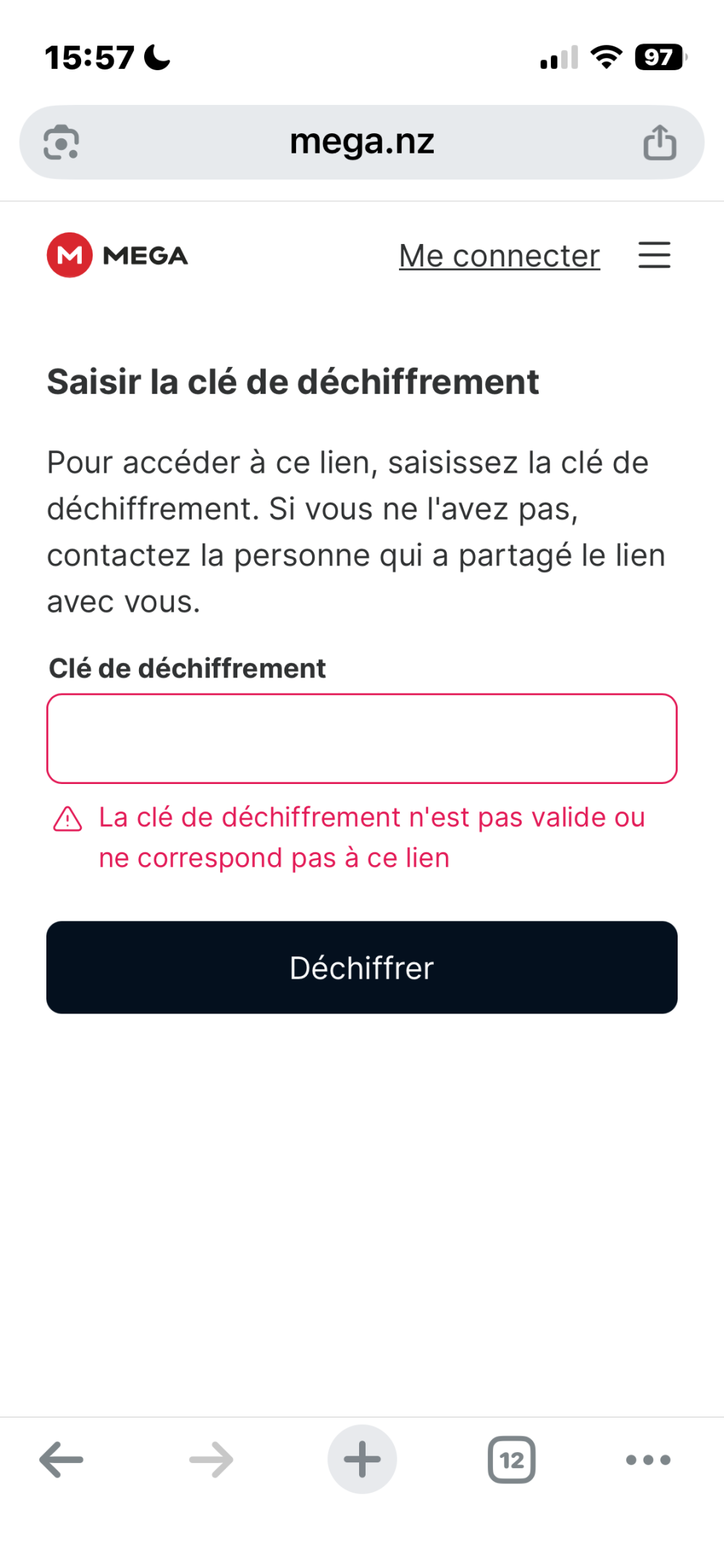The image size is (724, 1568).
Task: Focus the Clé de déchiffrement field
Action: tap(362, 738)
